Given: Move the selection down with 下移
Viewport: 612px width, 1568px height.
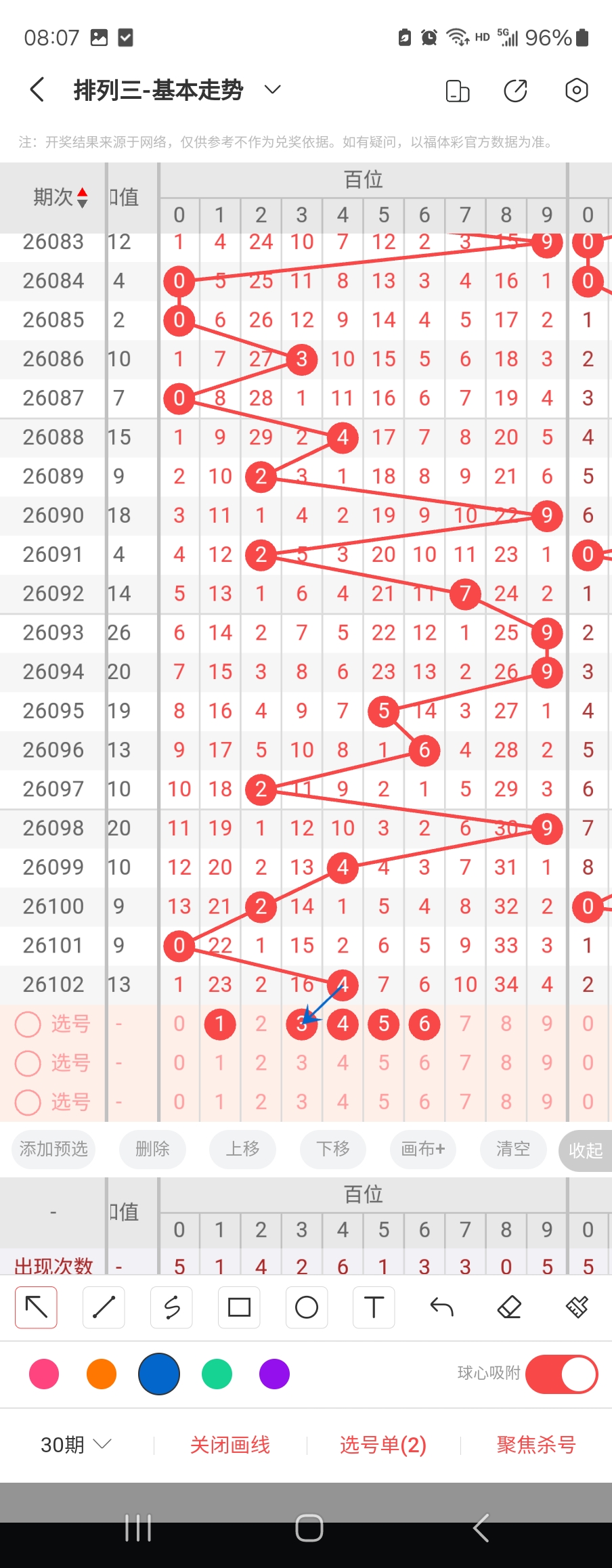Looking at the screenshot, I should pos(333,1149).
